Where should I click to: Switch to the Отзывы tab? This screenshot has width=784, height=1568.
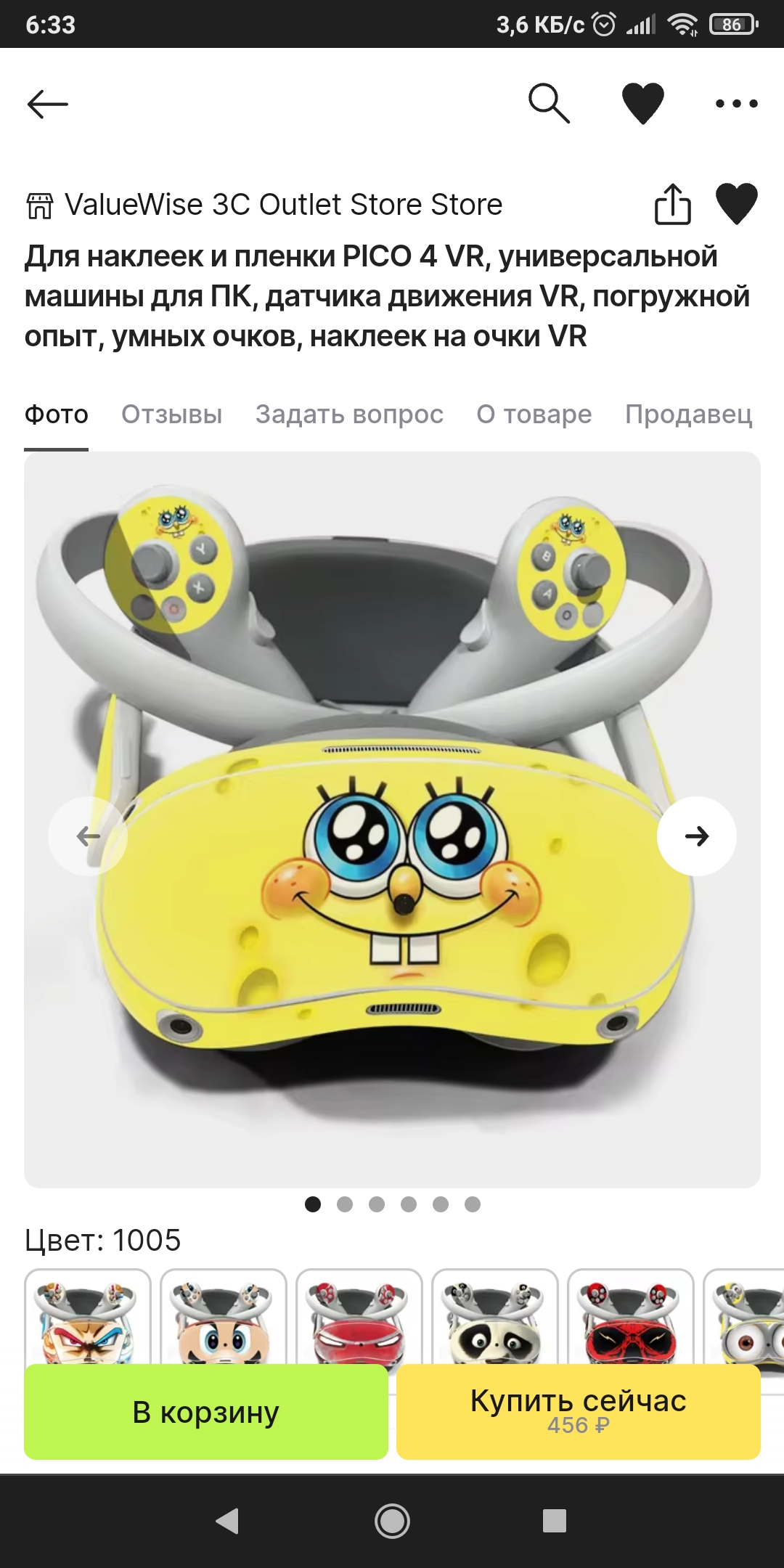[171, 414]
